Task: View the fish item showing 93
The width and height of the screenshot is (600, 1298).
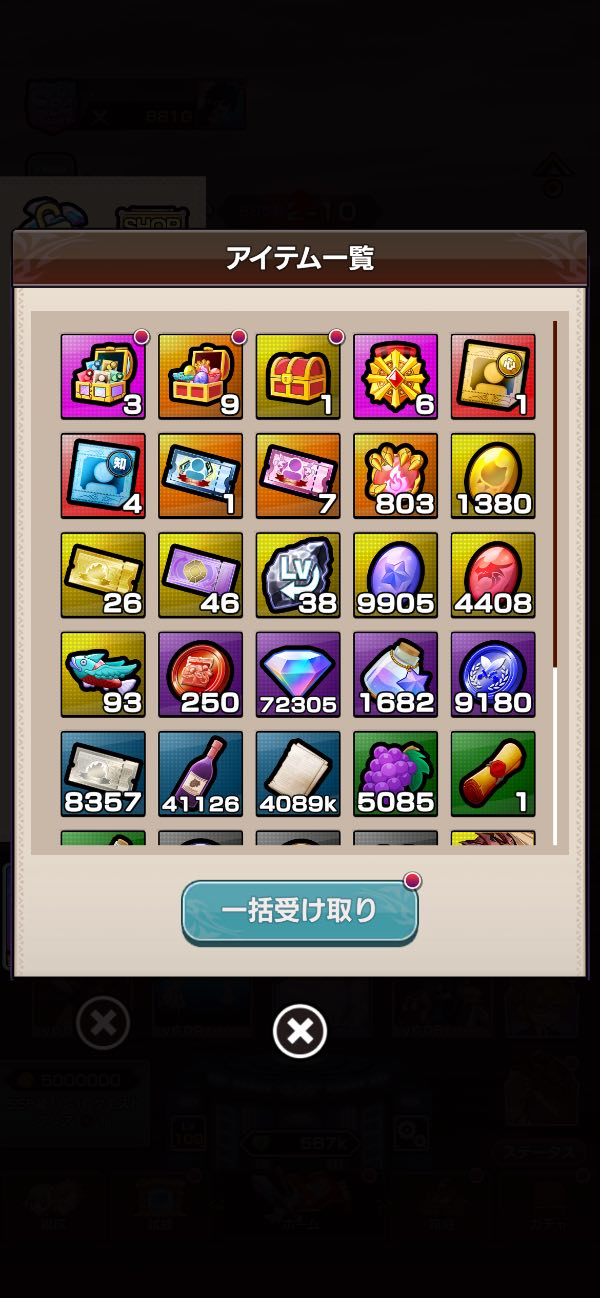Action: (x=103, y=673)
